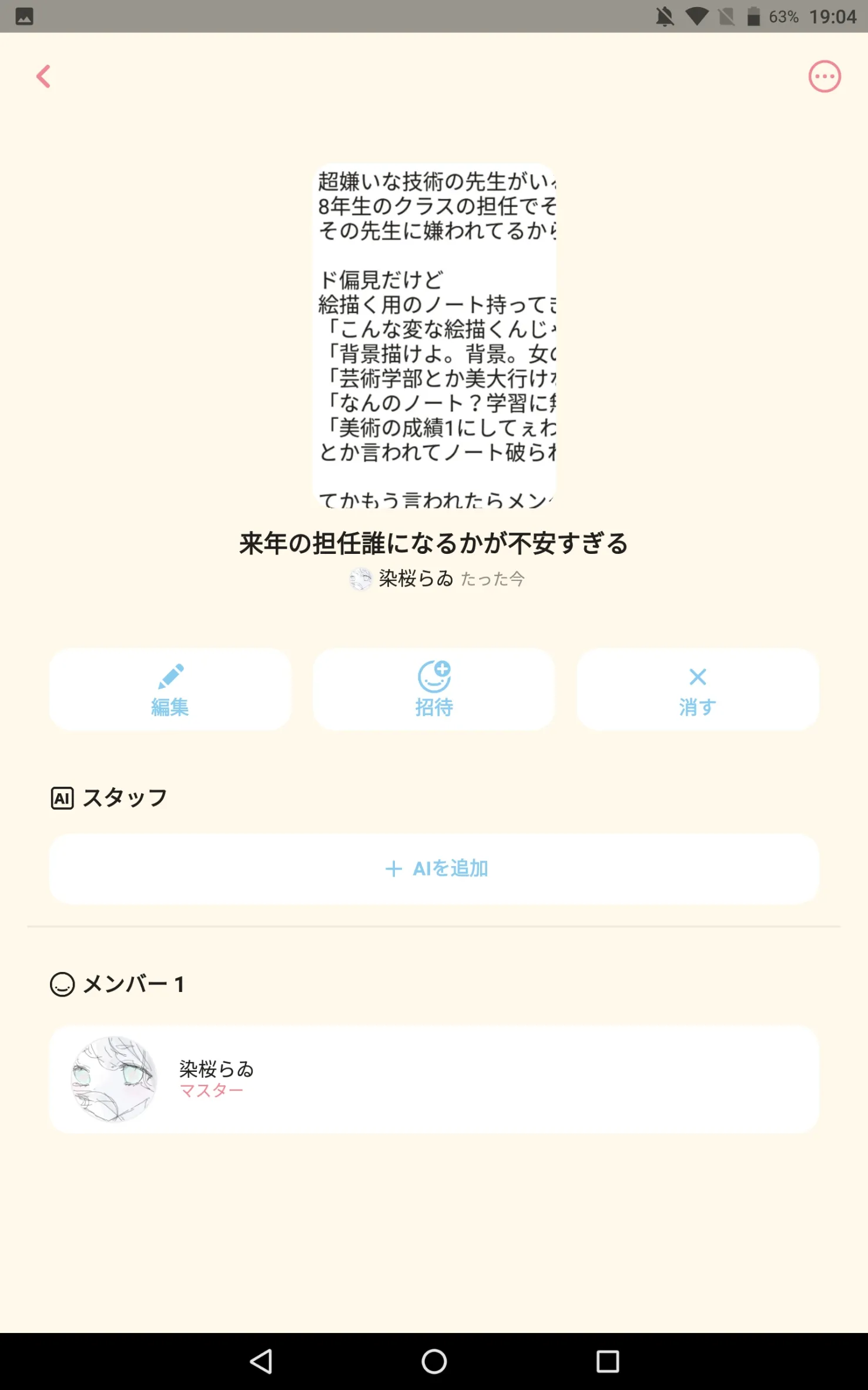Open the room's text image thumbnail
The image size is (868, 1390).
coord(434,336)
